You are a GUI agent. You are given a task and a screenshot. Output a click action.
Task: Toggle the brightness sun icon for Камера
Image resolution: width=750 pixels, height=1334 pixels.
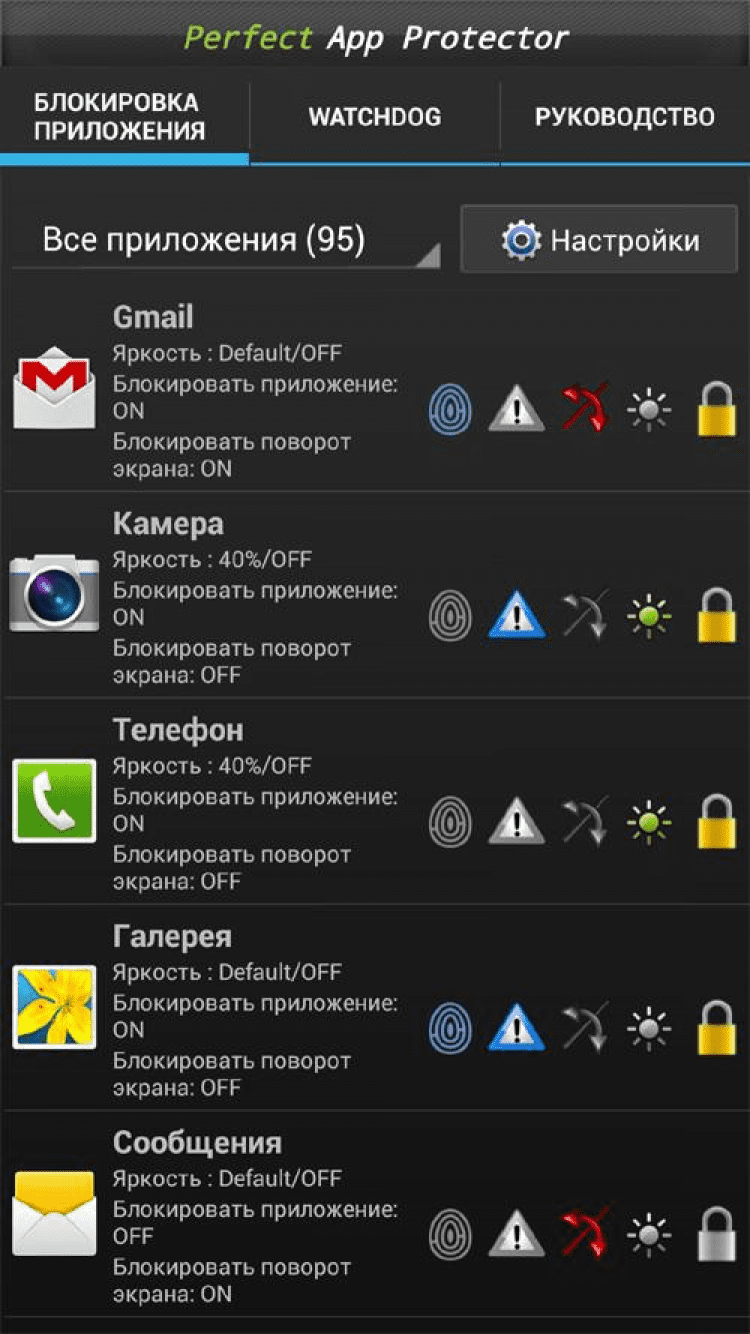pos(649,615)
